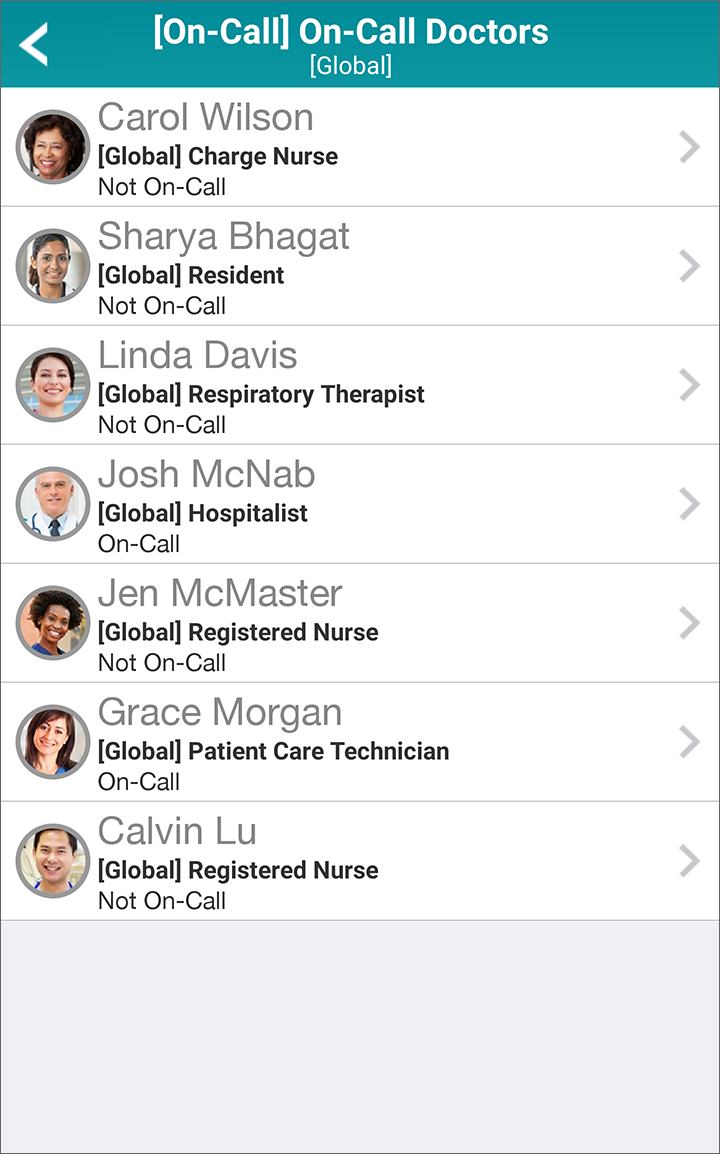
Task: Open Carol Wilson's profile photo
Action: tap(53, 146)
